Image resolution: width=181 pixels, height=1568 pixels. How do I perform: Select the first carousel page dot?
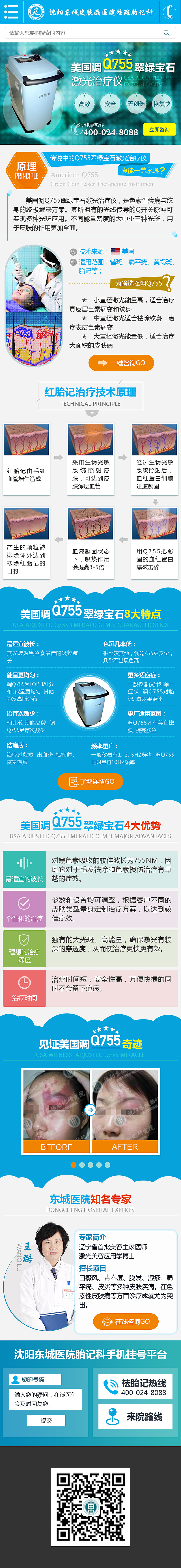click(74, 1164)
